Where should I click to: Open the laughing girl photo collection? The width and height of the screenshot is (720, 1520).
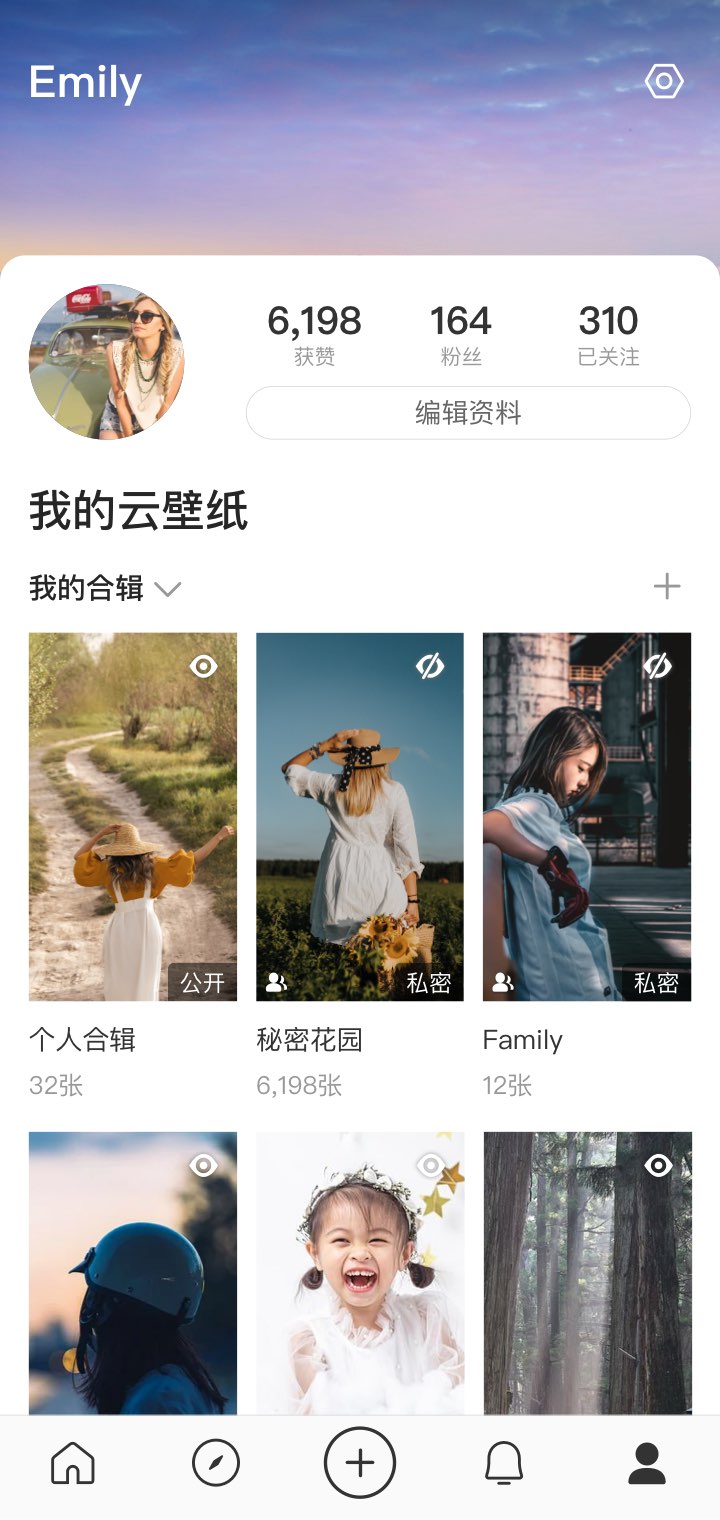360,1272
